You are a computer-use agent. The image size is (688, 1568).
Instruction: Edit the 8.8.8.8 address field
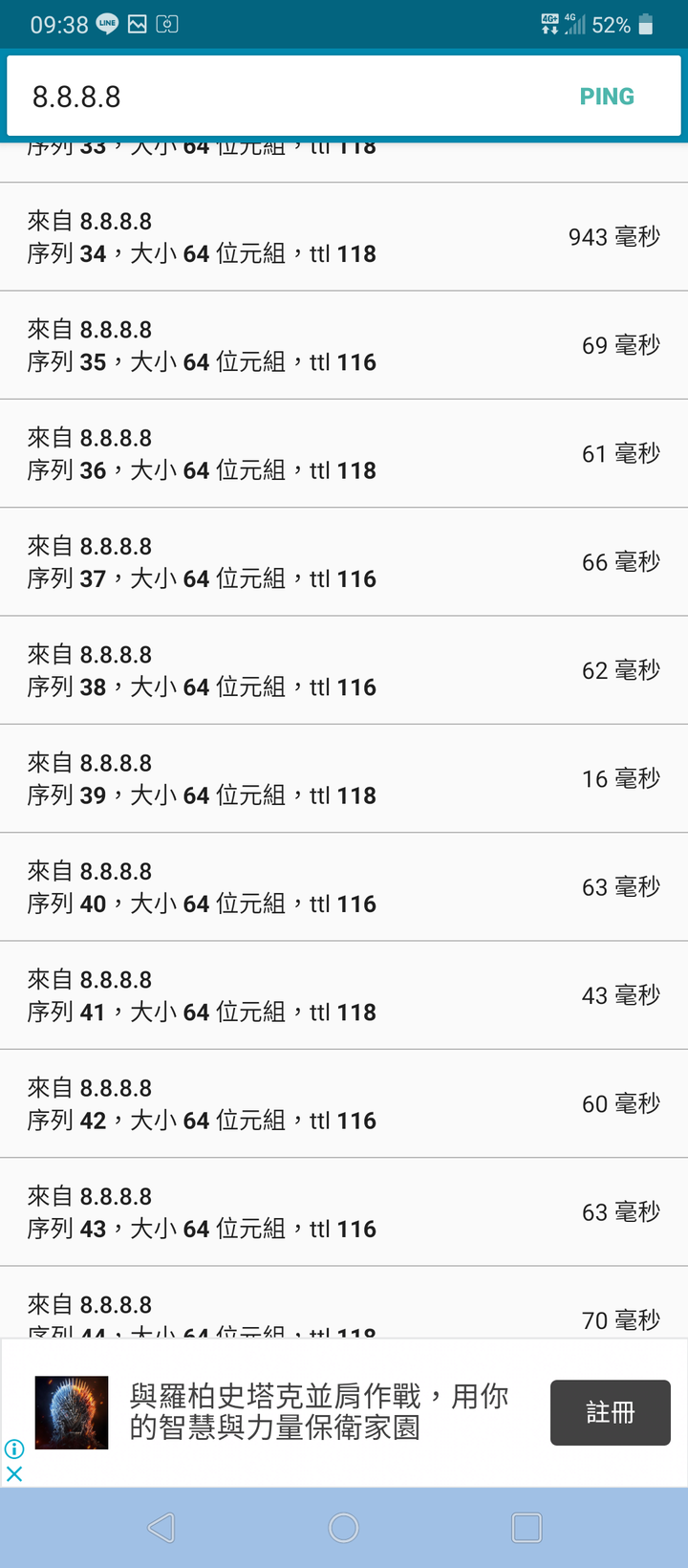pyautogui.click(x=277, y=97)
